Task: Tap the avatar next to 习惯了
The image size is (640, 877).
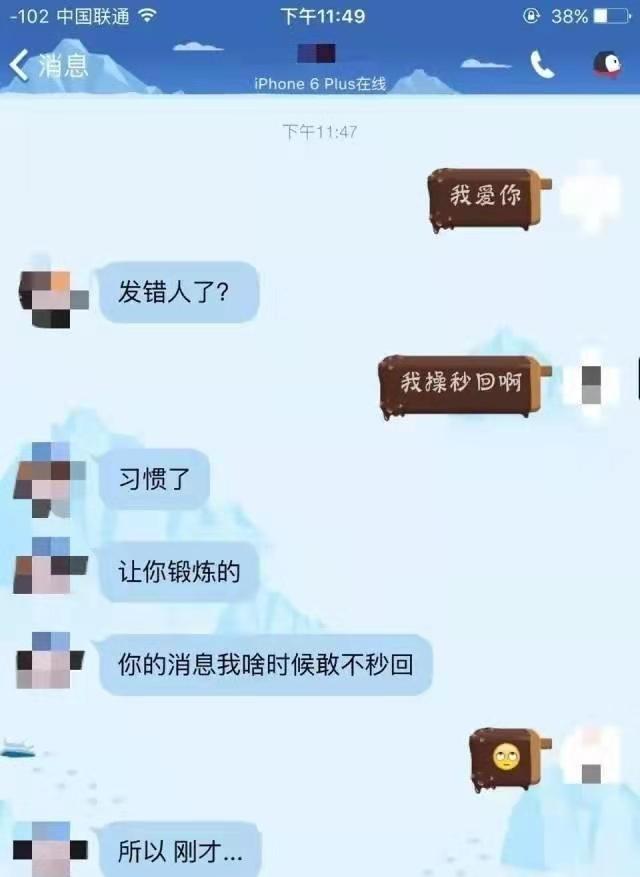Action: pyautogui.click(x=45, y=480)
